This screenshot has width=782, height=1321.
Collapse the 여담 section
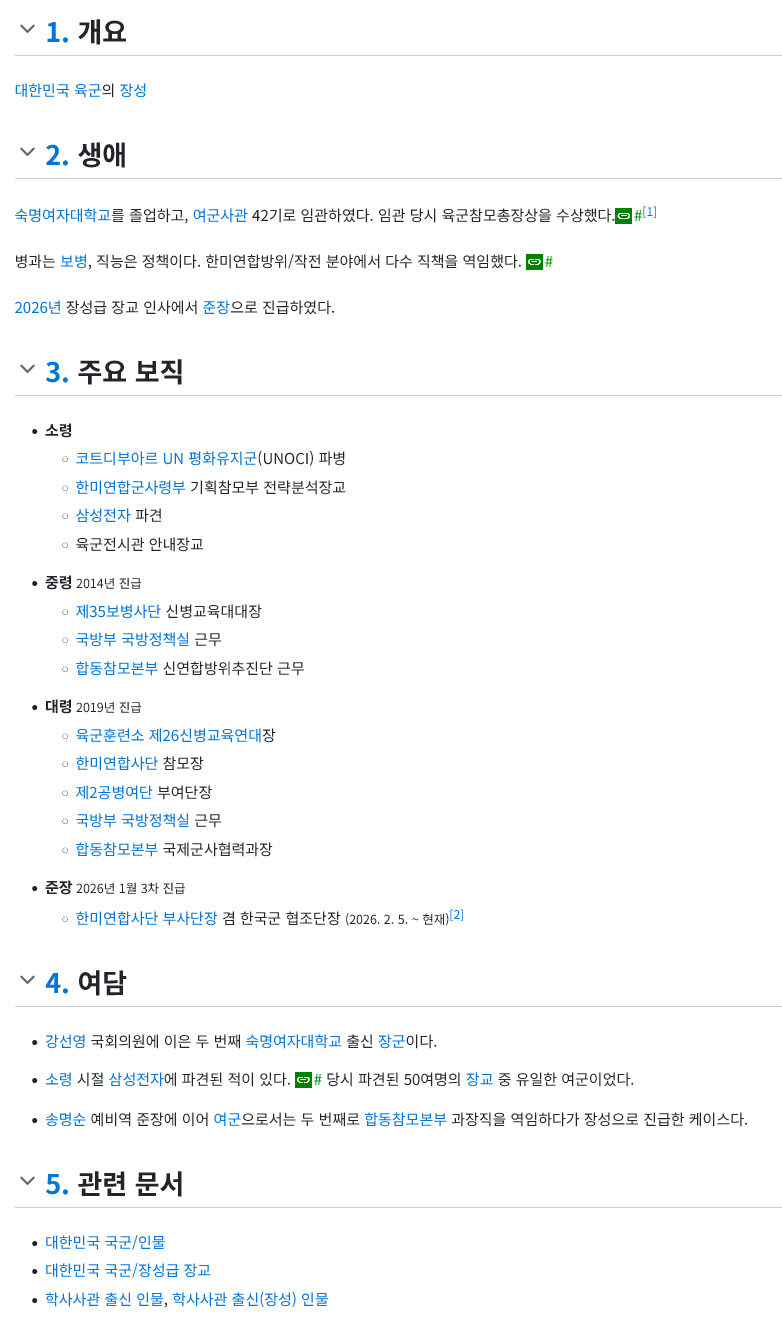click(27, 981)
